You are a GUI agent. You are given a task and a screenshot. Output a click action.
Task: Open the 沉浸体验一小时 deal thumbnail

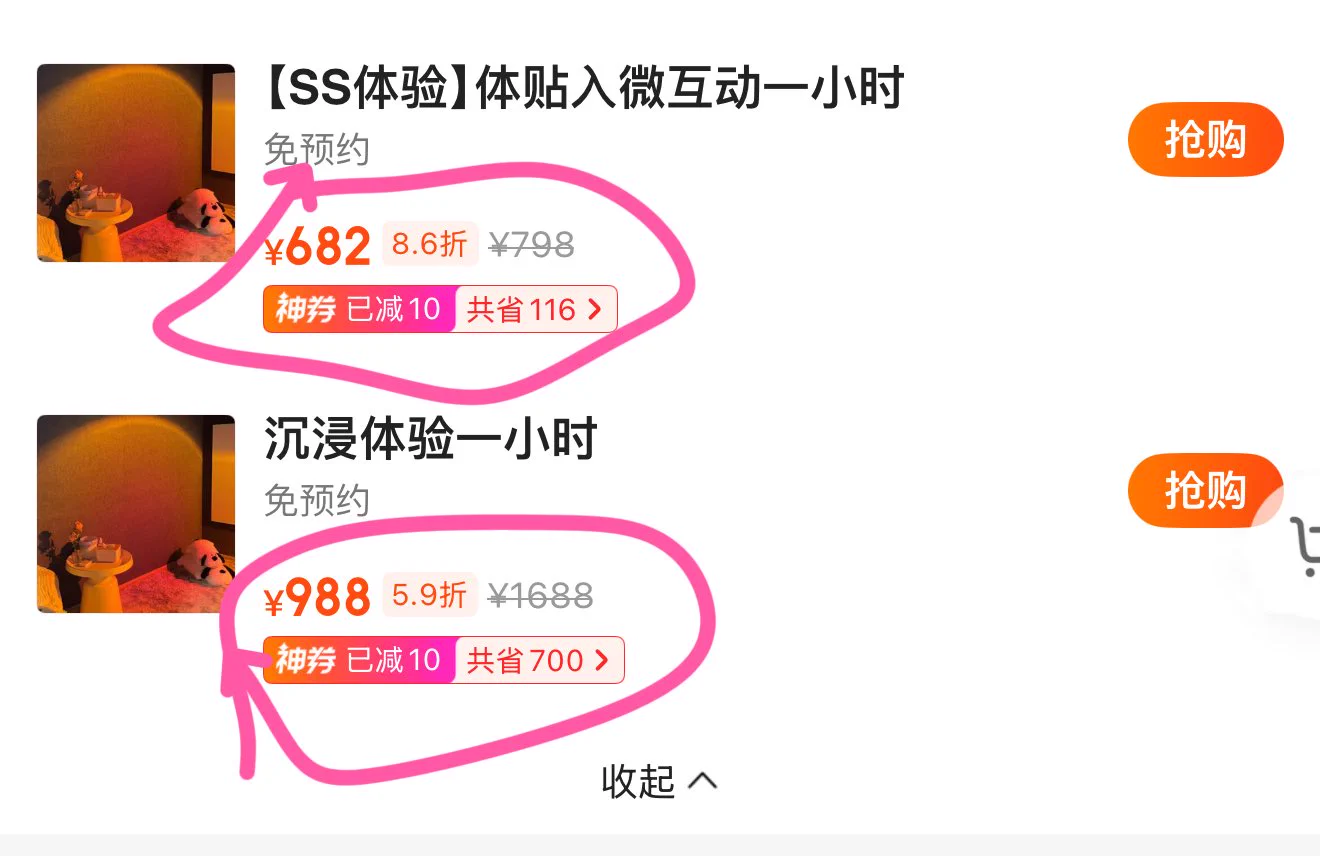point(136,514)
